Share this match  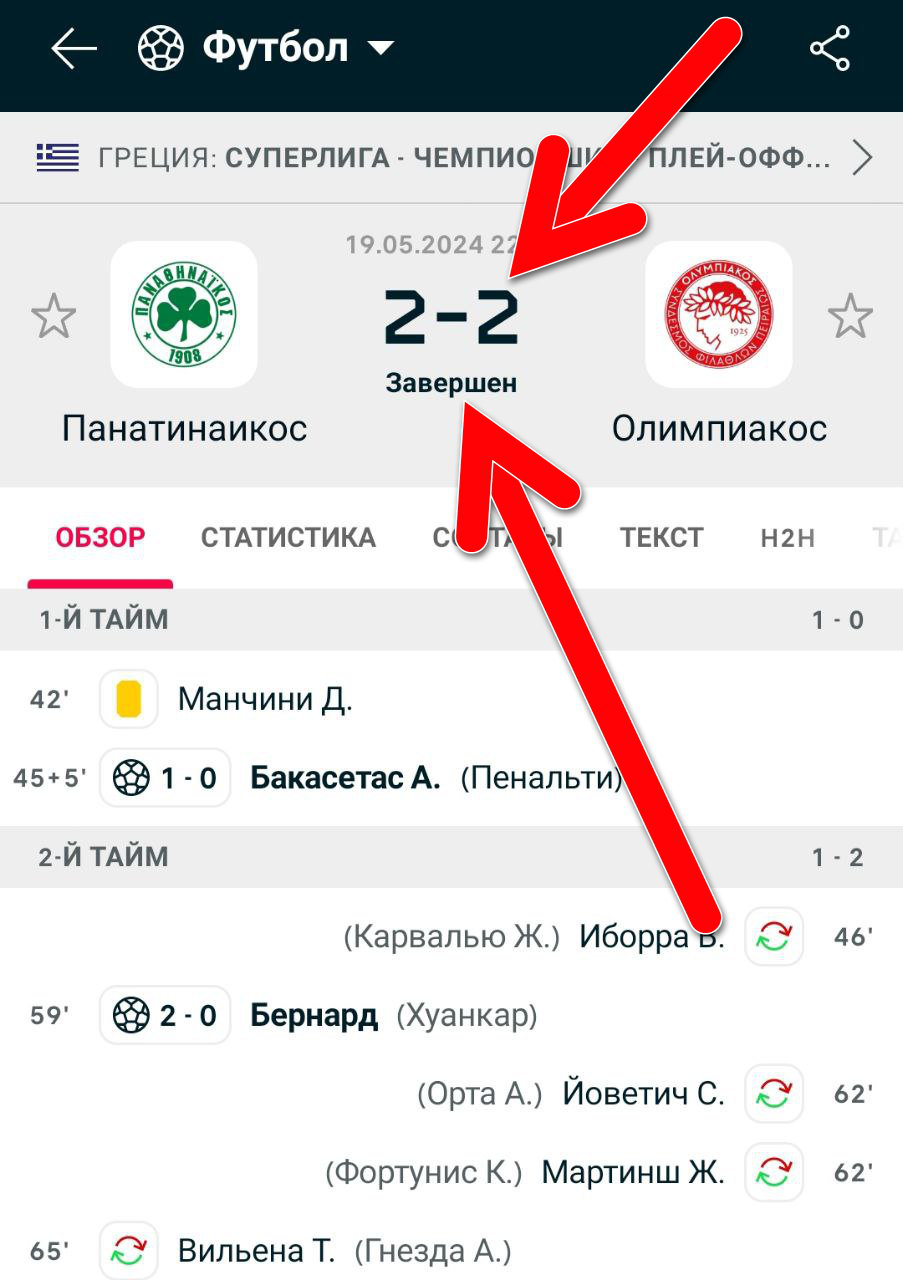click(x=829, y=48)
